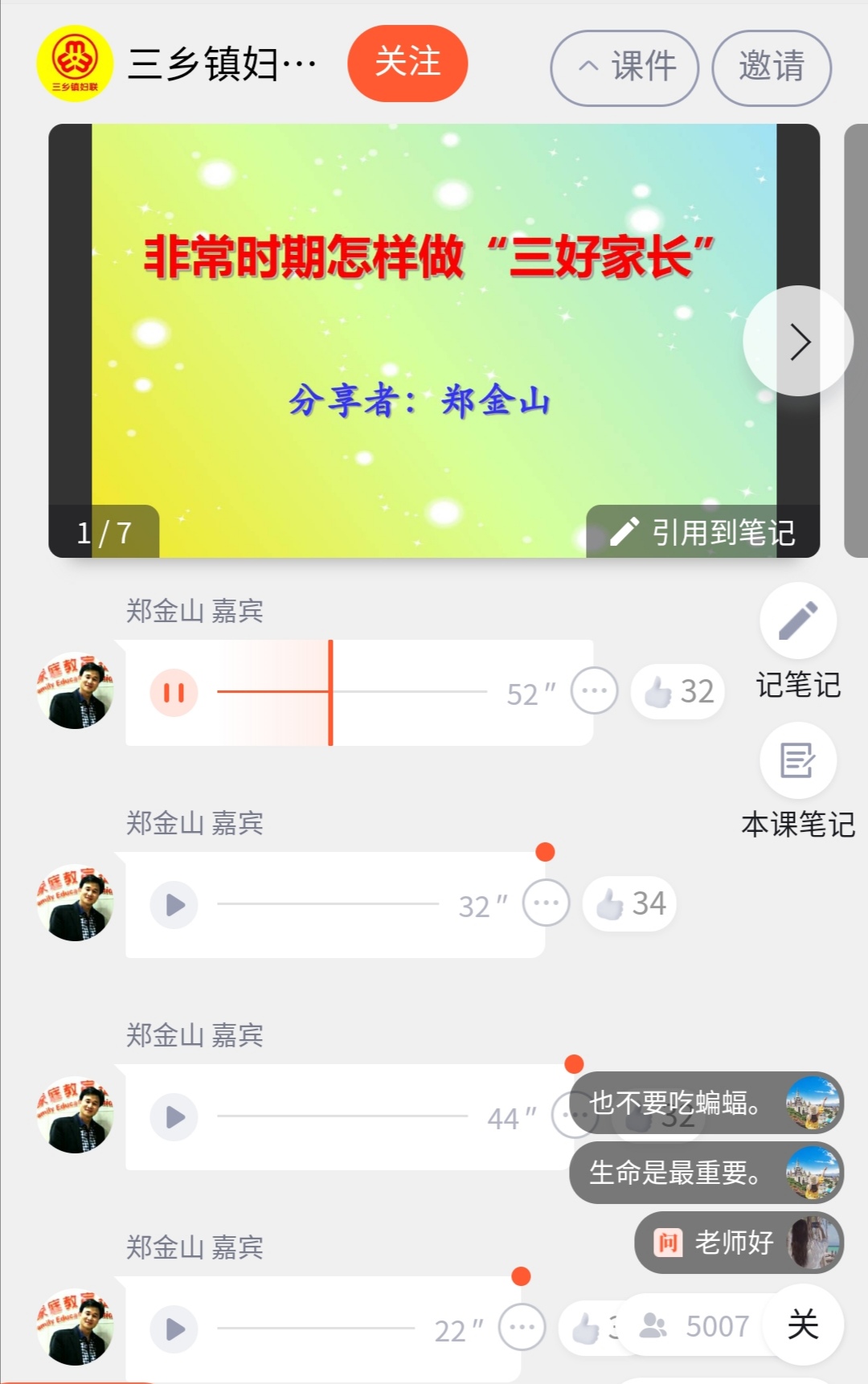Viewport: 868px width, 1384px height.
Task: Like the 52-second voice message
Action: 678,691
